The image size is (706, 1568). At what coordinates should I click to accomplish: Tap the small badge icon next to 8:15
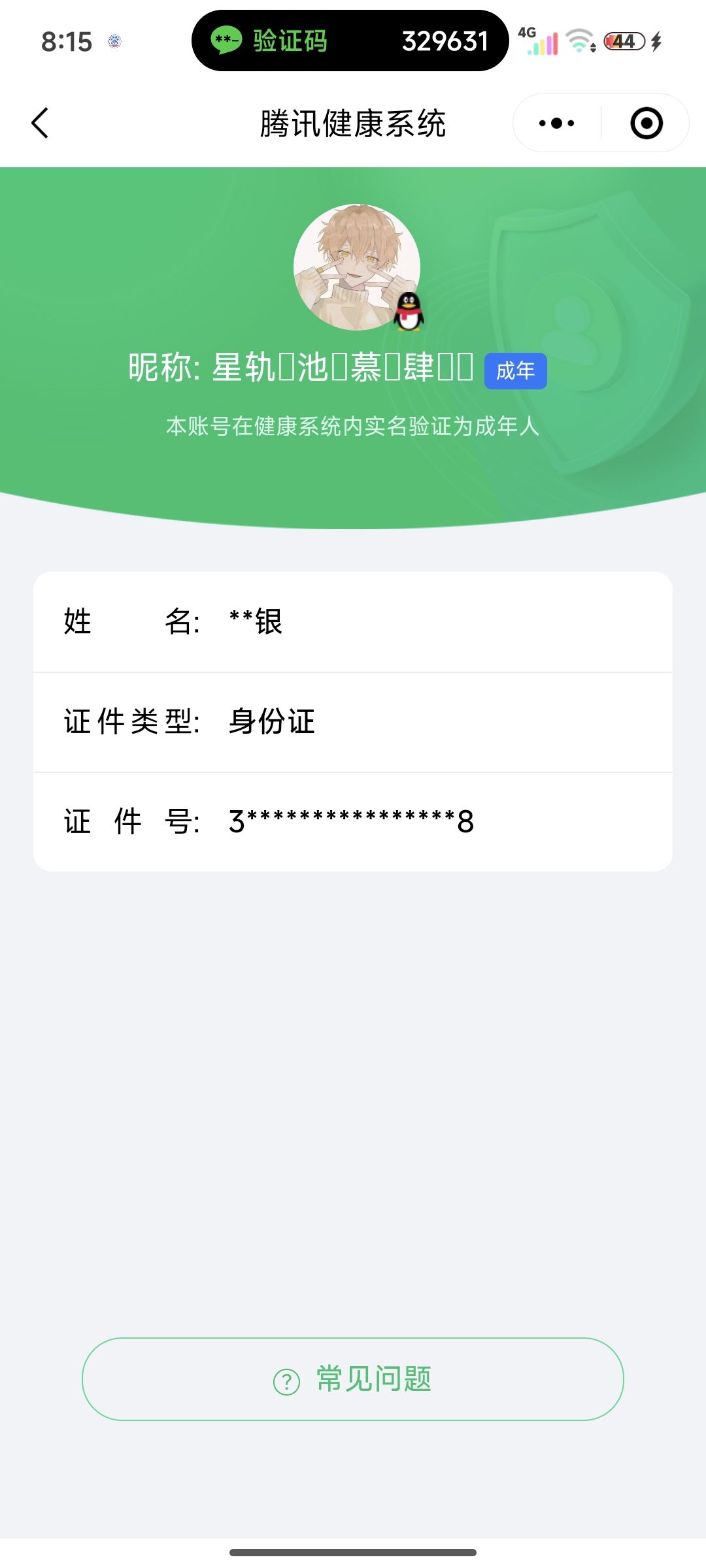tap(114, 41)
